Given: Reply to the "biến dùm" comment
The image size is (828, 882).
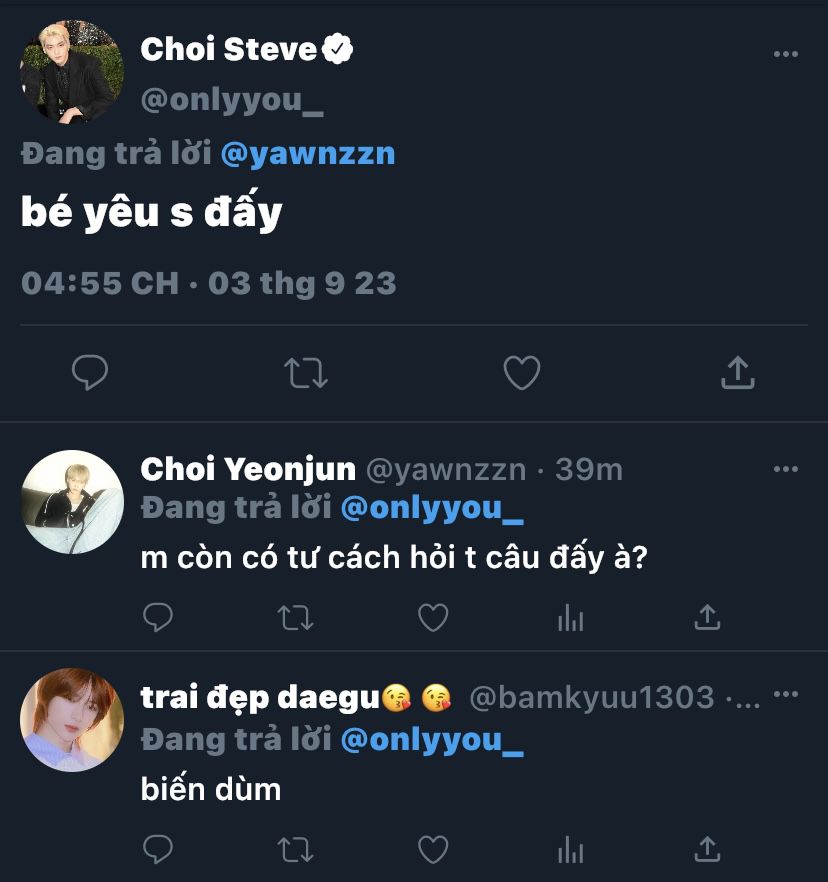Looking at the screenshot, I should coord(158,850).
